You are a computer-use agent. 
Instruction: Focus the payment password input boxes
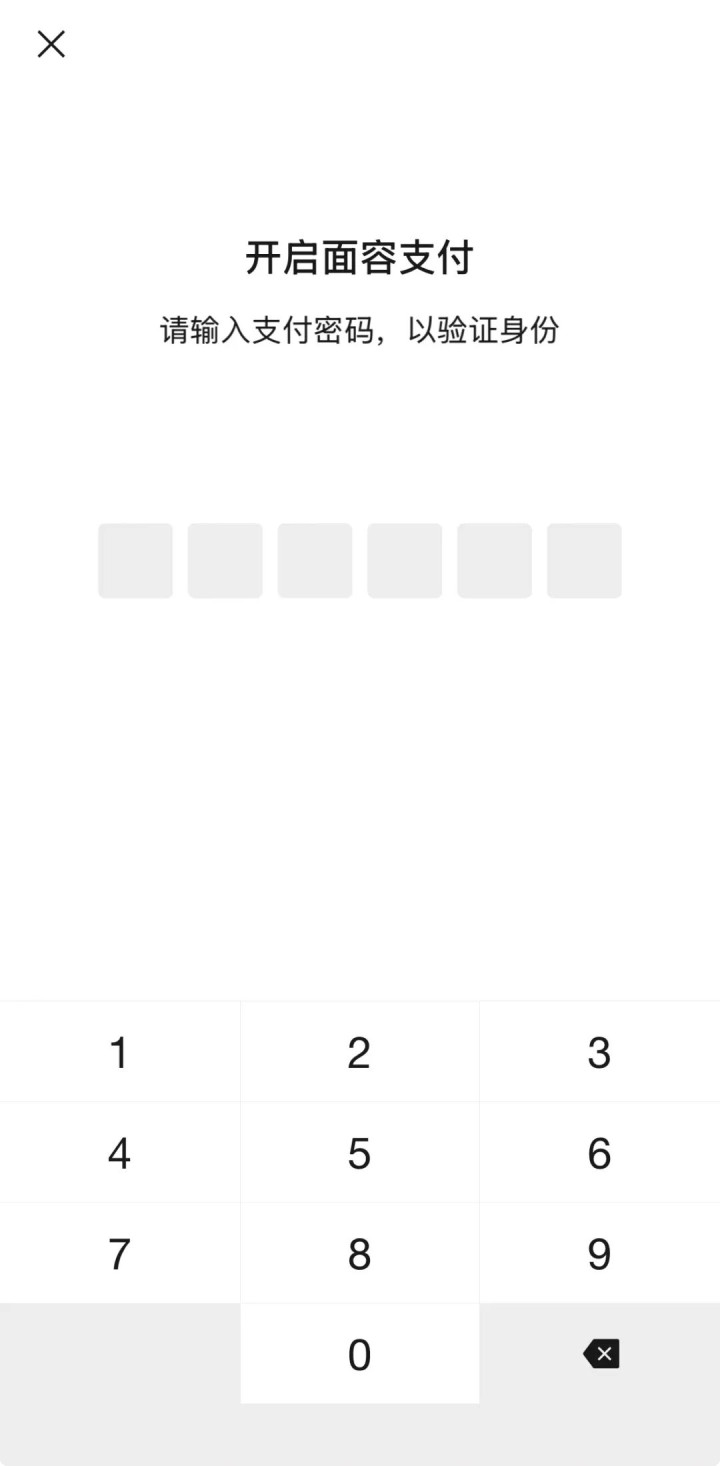[359, 561]
